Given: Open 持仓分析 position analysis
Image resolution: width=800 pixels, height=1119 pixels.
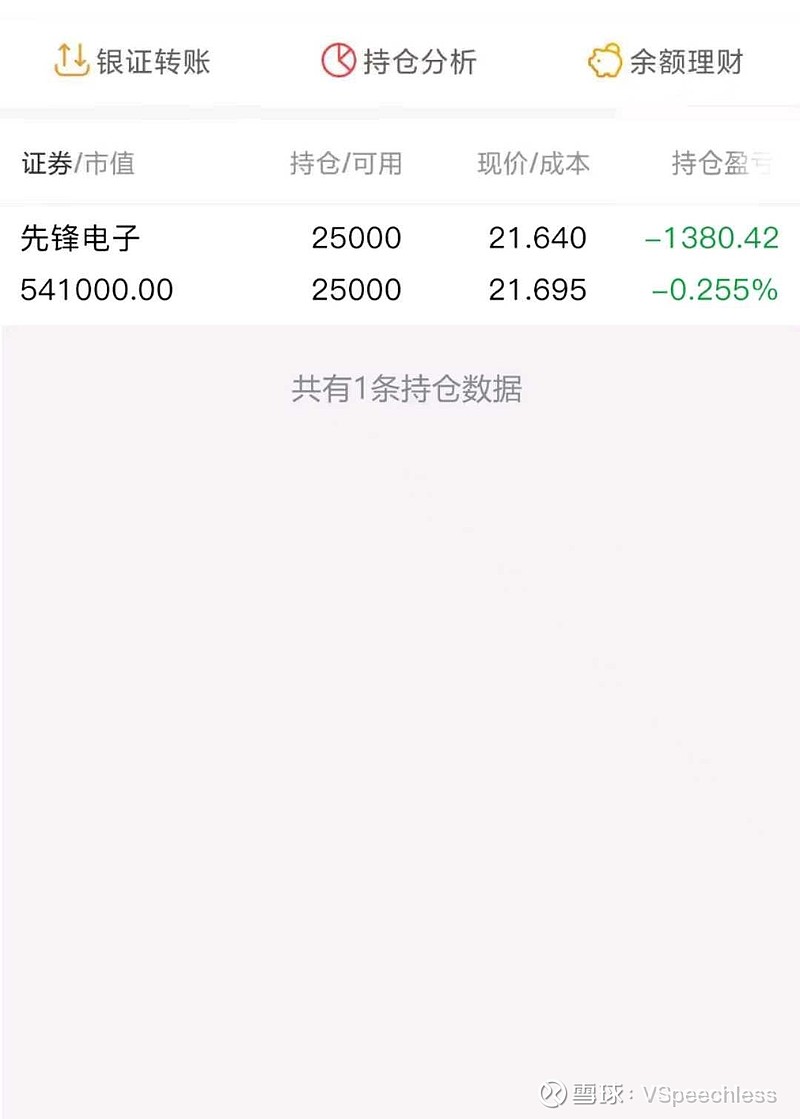Looking at the screenshot, I should click(x=399, y=62).
